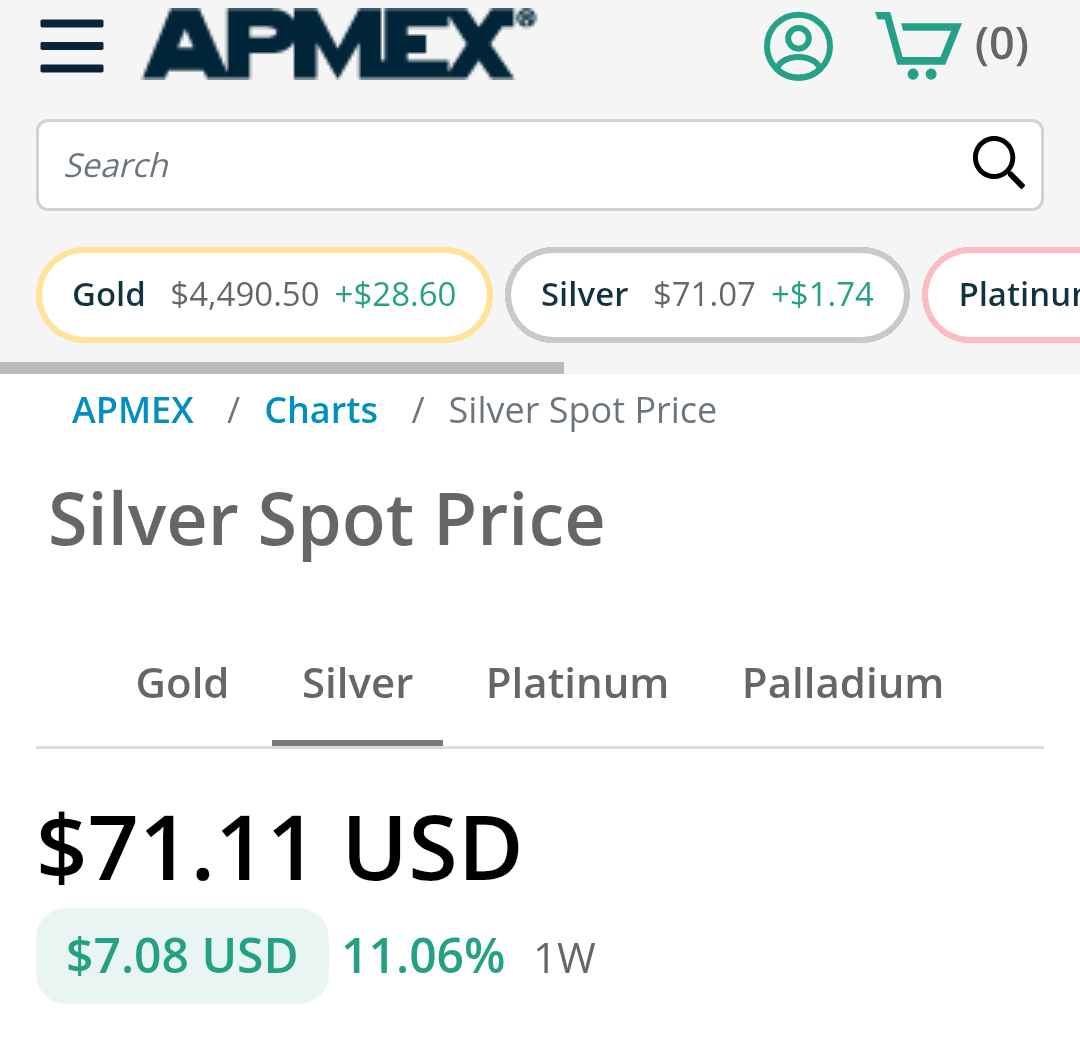Open the hamburger menu

pyautogui.click(x=72, y=46)
